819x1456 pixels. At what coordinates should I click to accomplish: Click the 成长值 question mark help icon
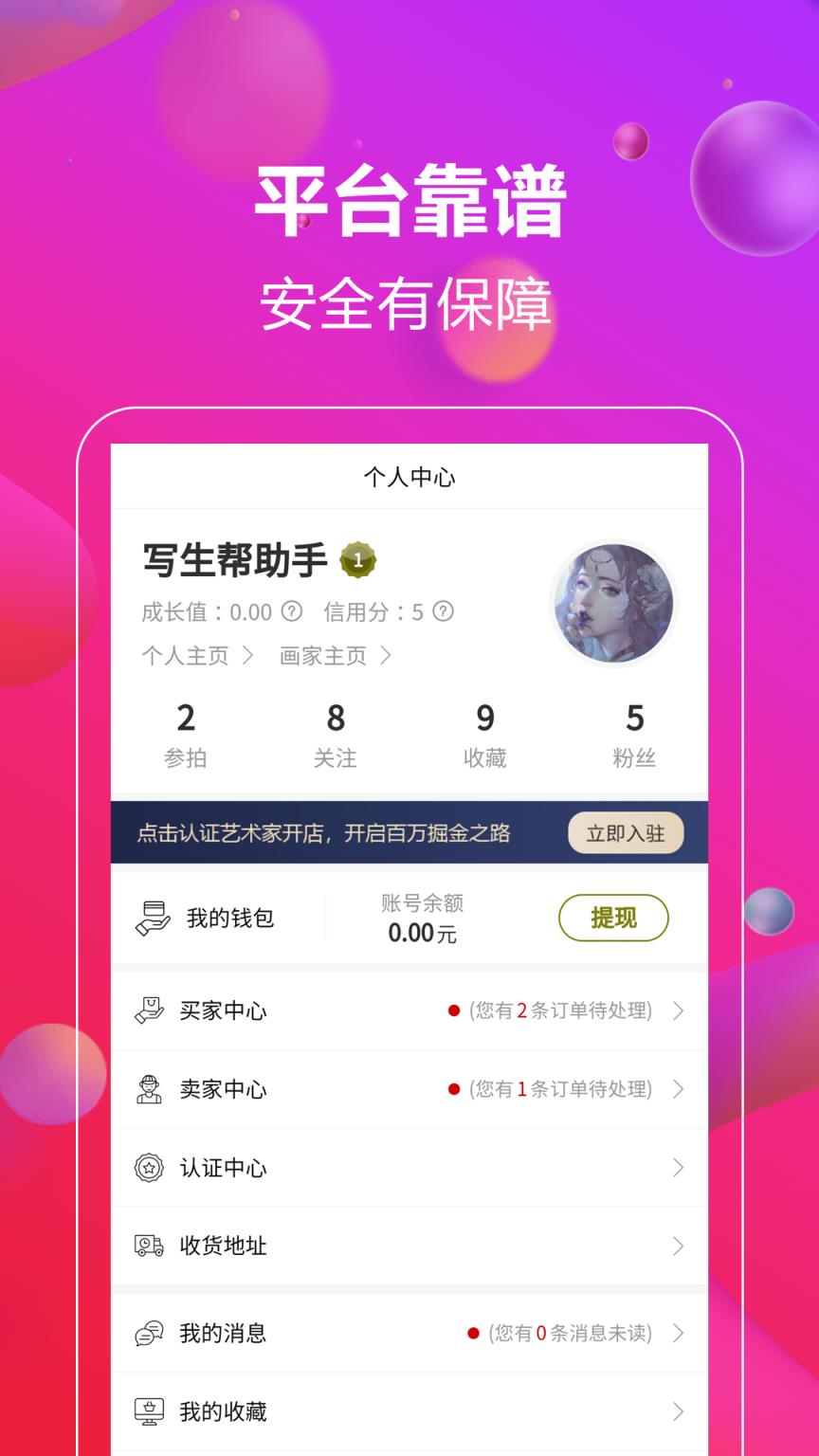(x=290, y=611)
